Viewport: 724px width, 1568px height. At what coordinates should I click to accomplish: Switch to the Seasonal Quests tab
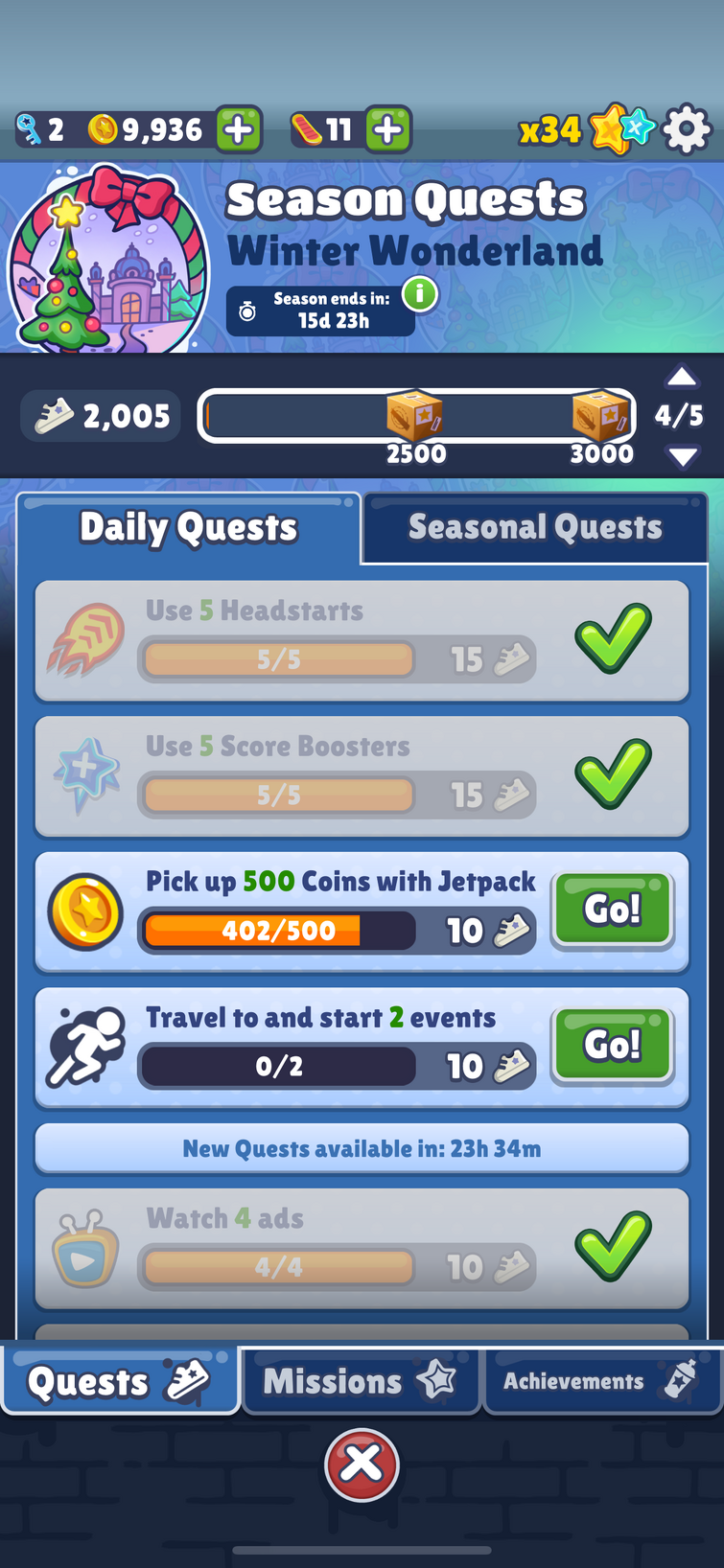535,527
